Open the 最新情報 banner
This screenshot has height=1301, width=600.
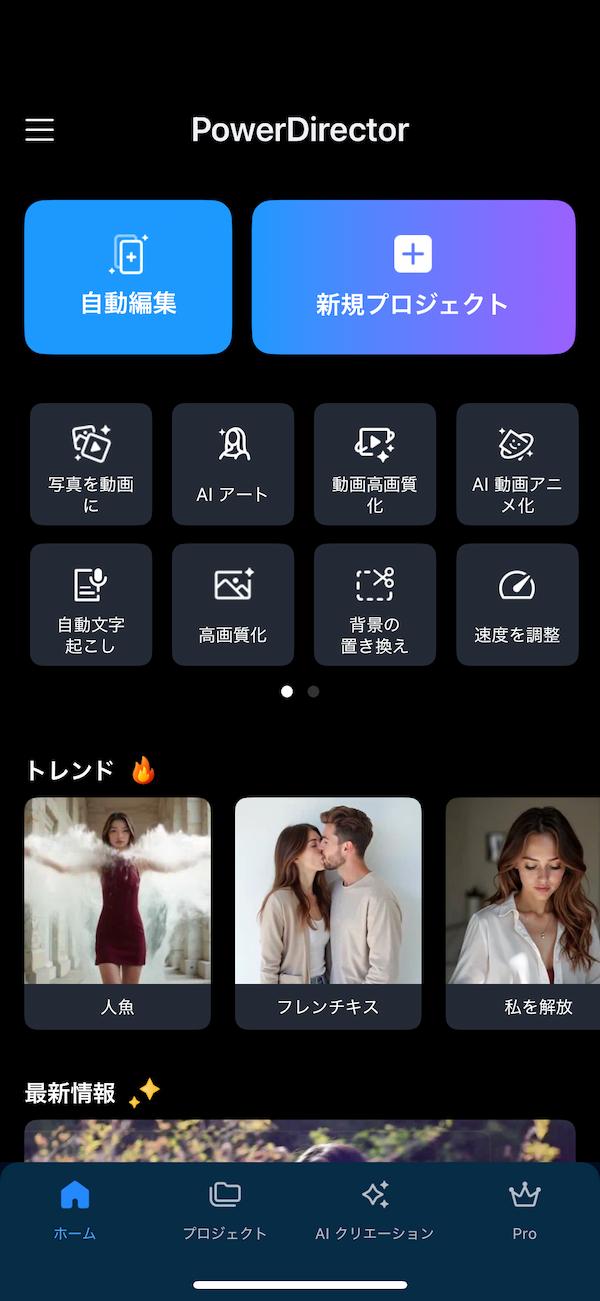click(300, 1142)
